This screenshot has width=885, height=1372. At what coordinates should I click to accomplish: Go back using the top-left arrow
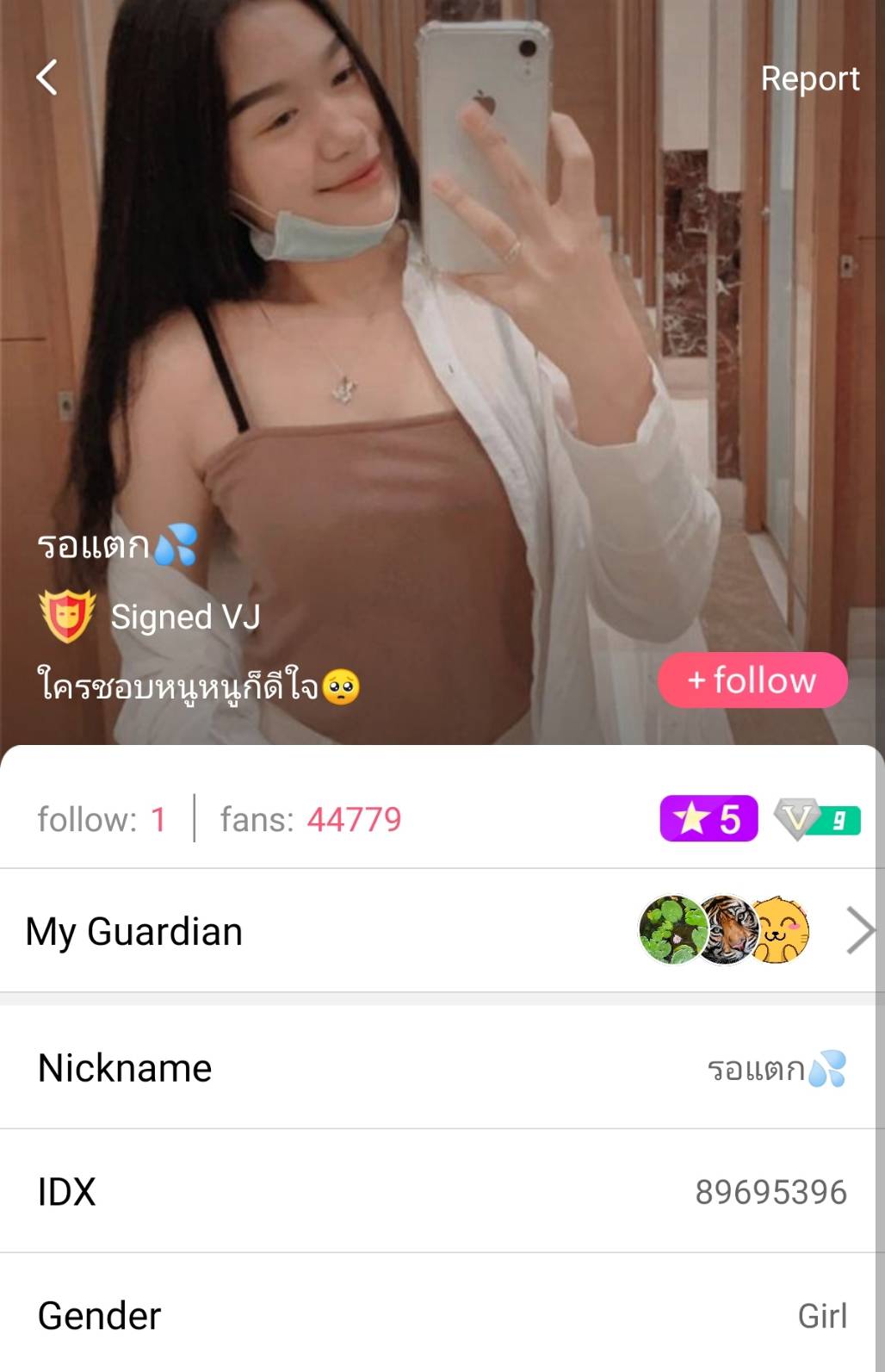click(x=47, y=78)
